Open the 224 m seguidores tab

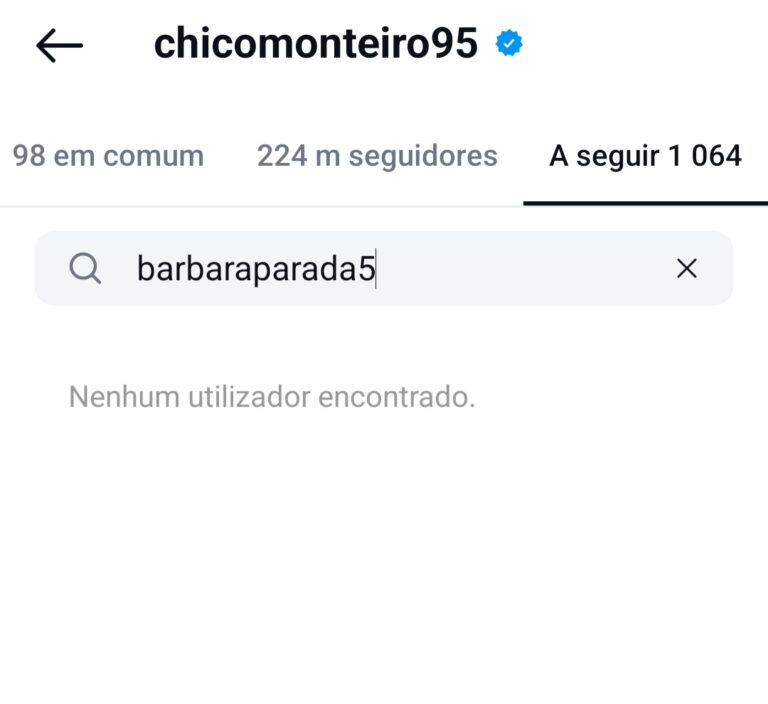pyautogui.click(x=377, y=156)
